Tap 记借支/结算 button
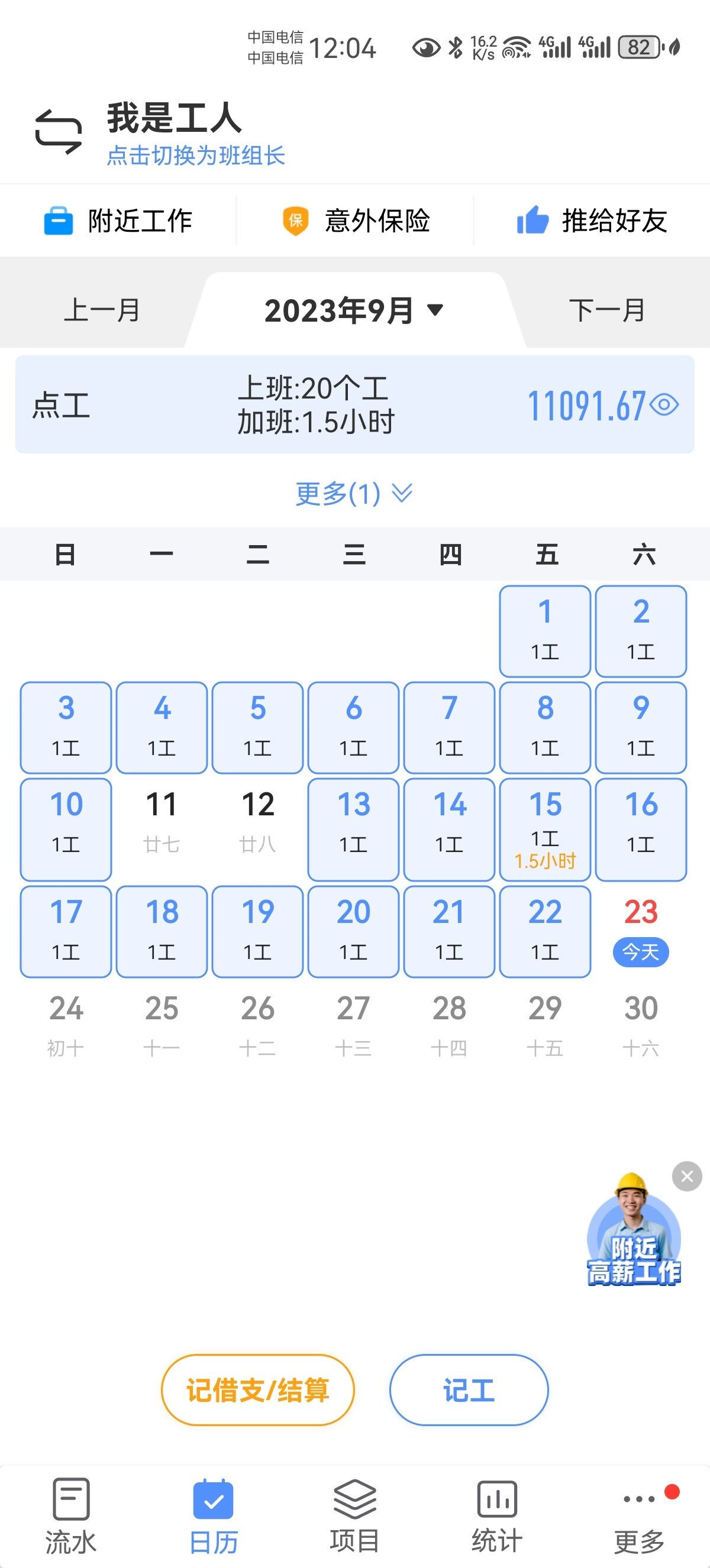 click(x=257, y=1390)
